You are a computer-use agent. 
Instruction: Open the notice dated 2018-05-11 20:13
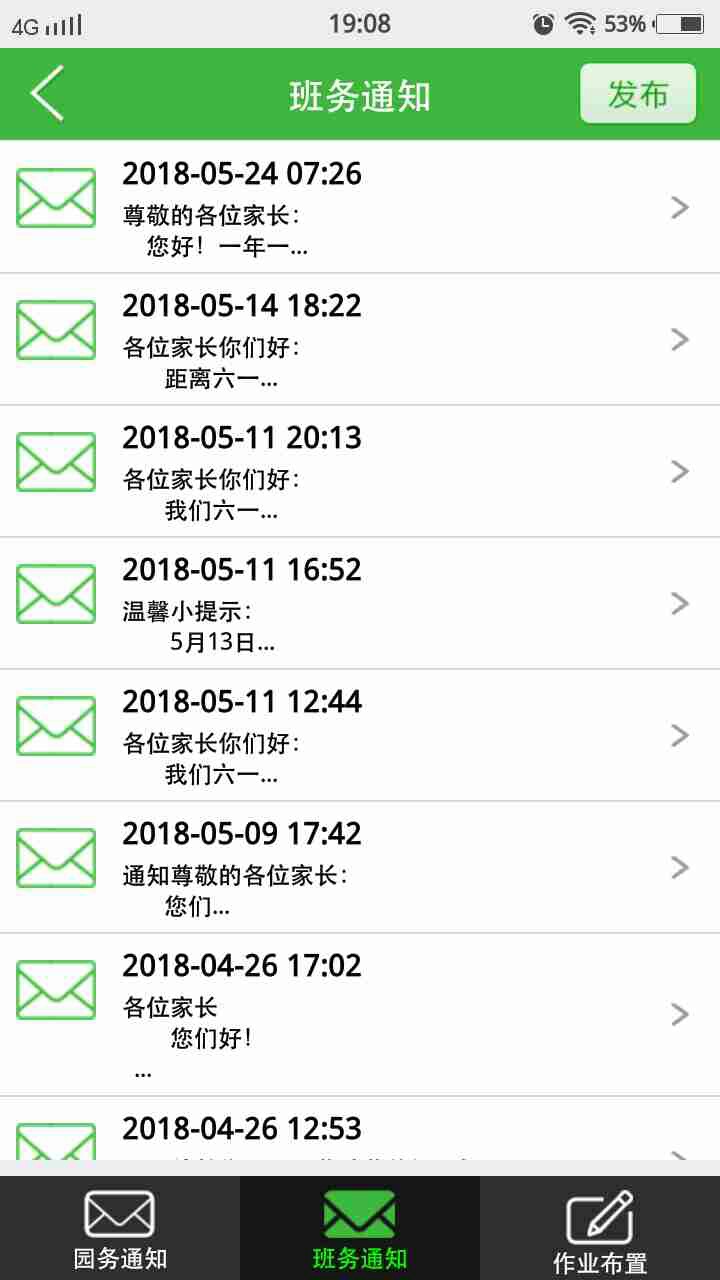[360, 471]
